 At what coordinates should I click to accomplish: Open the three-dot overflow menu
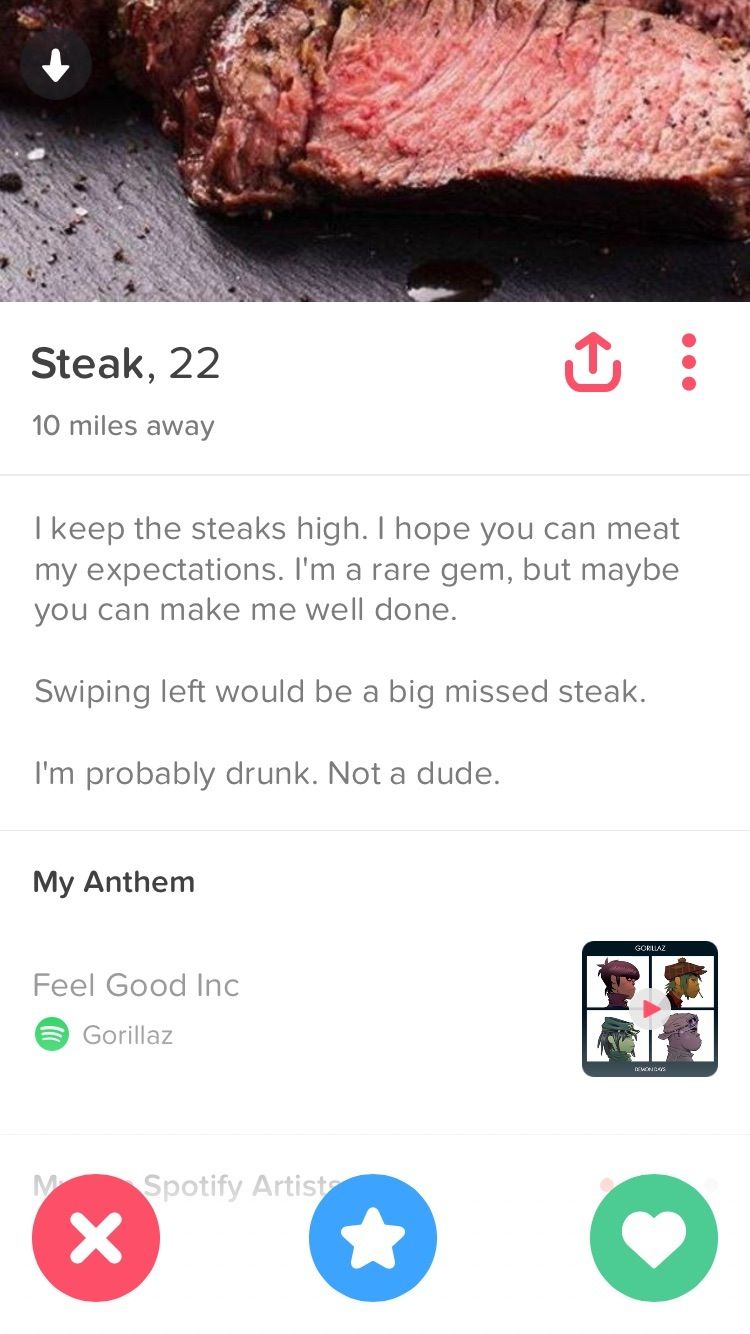coord(688,362)
